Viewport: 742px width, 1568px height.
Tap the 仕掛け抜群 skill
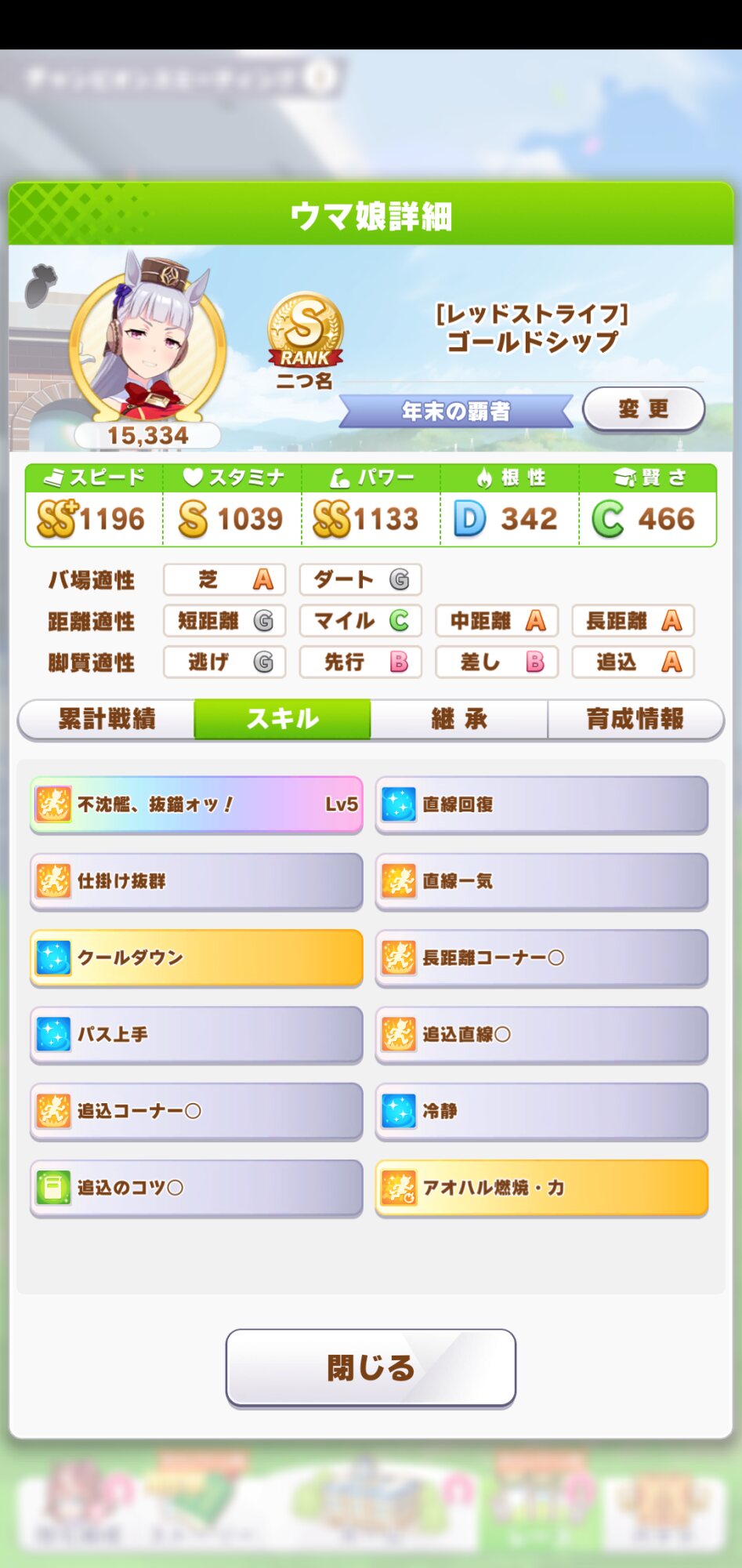[197, 881]
